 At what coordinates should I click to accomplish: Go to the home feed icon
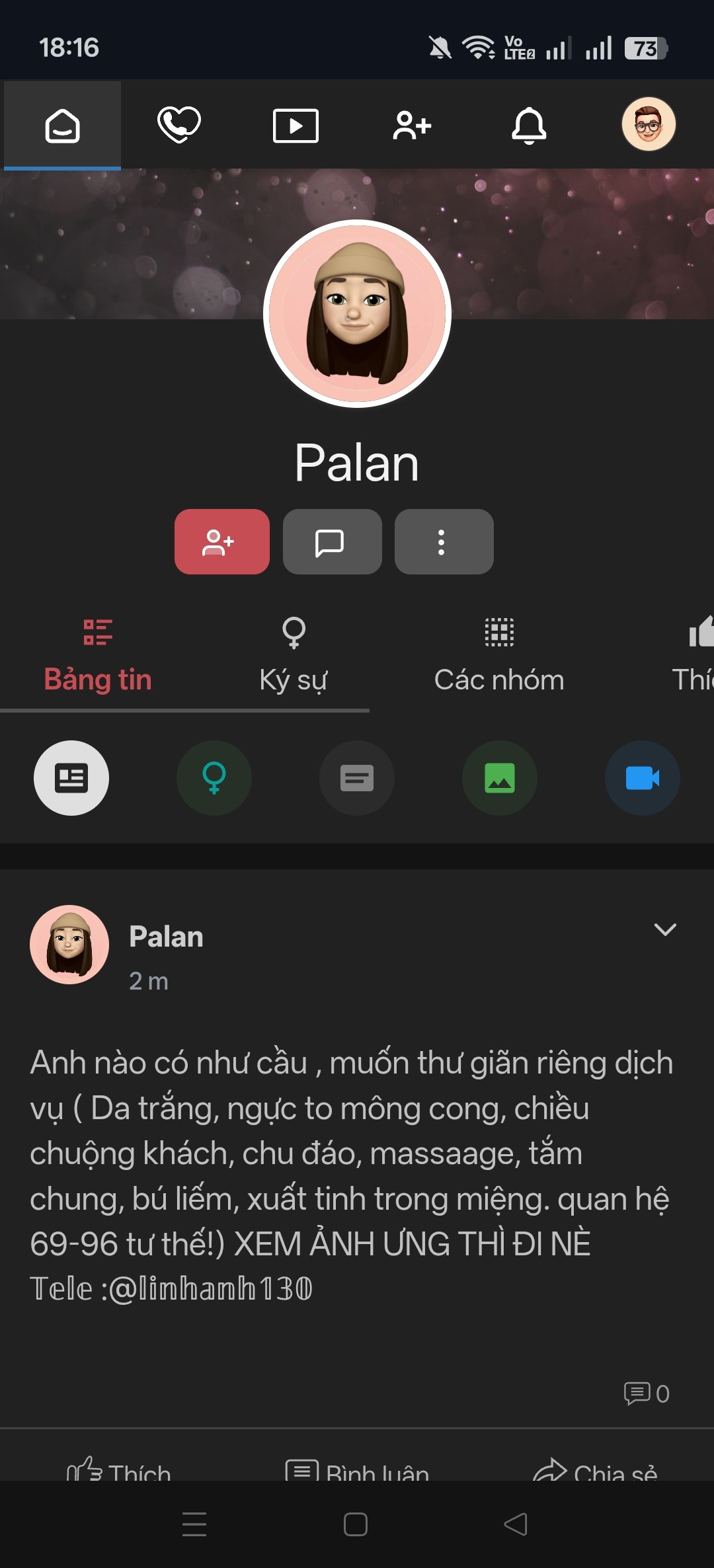pos(62,126)
